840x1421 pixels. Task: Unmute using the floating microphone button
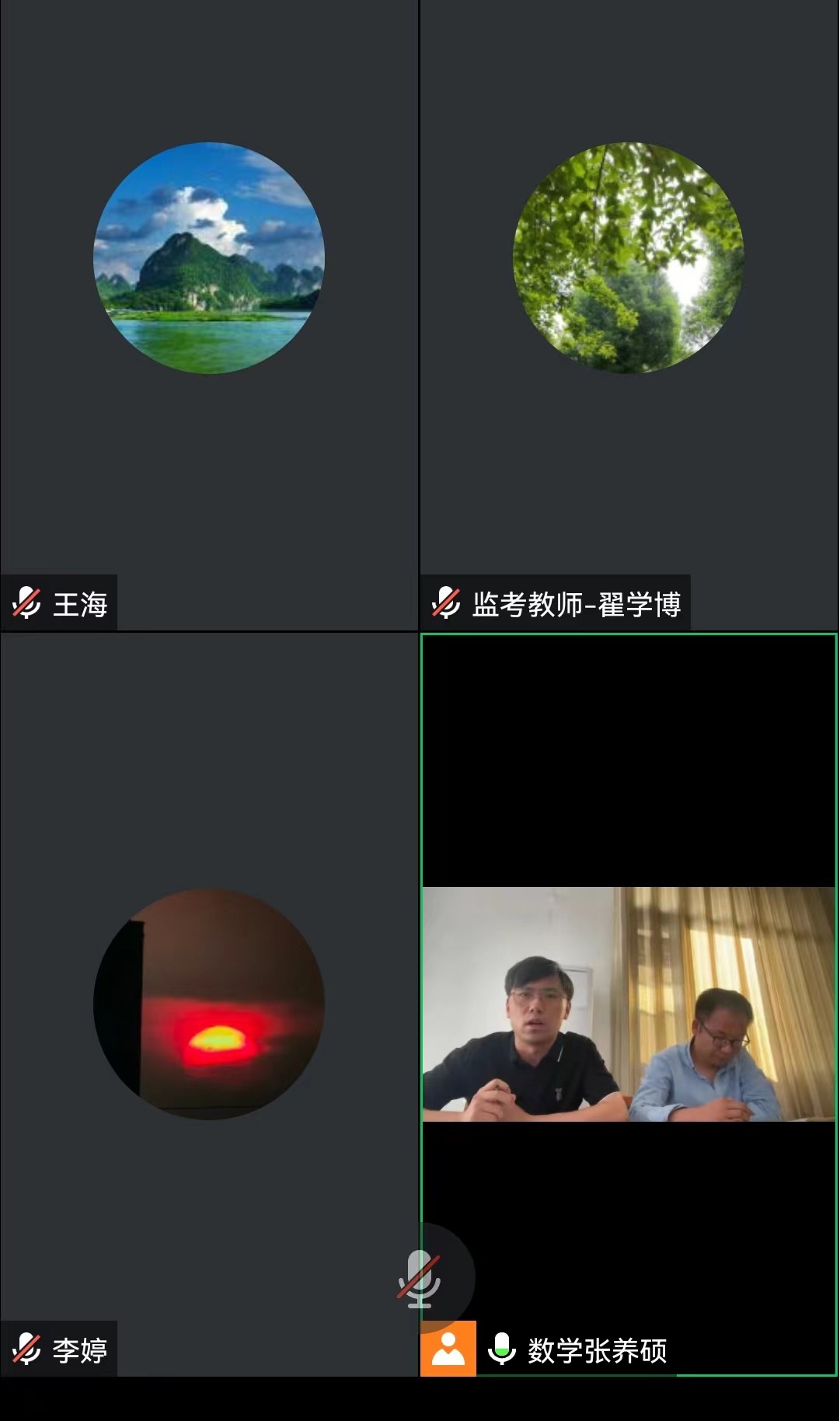click(x=420, y=1279)
